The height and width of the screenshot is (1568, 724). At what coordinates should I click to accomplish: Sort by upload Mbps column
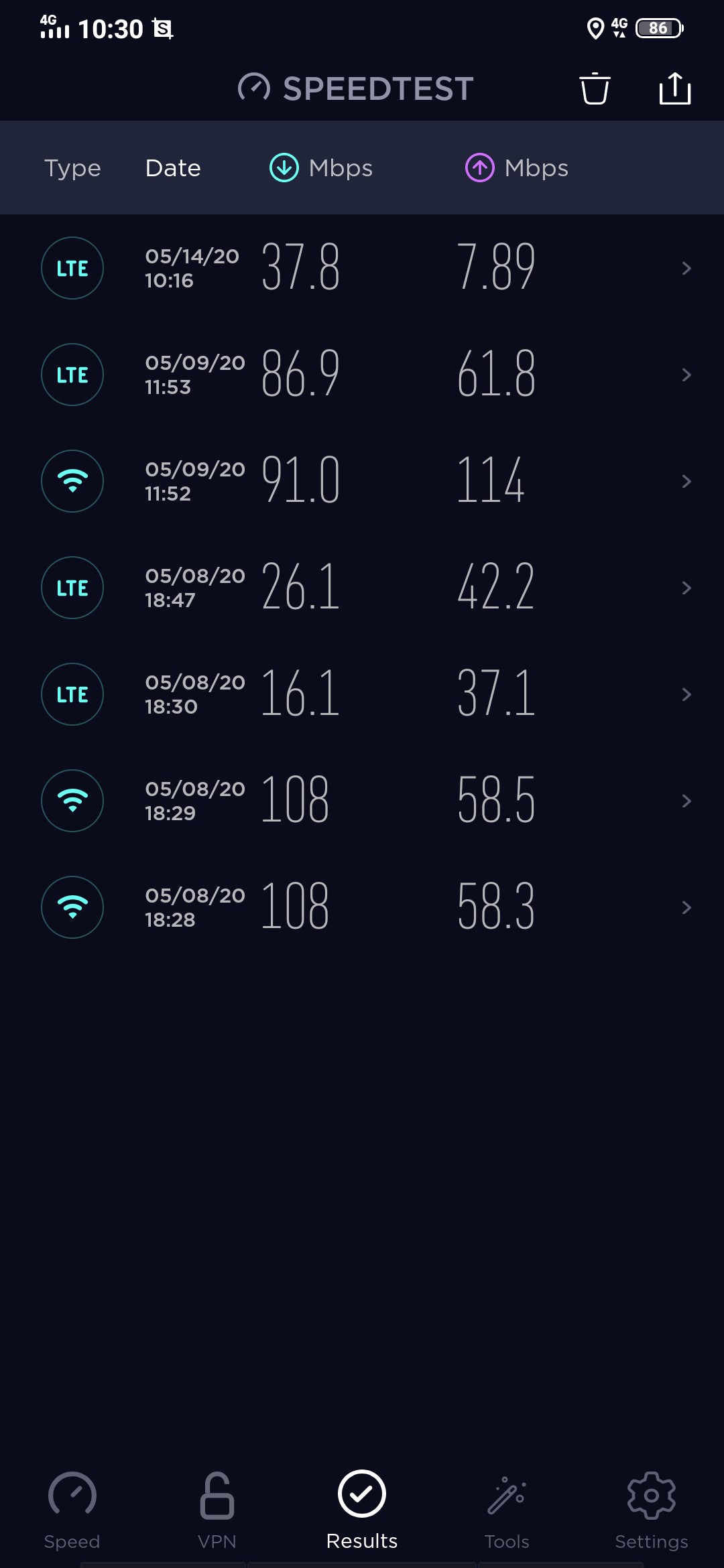coord(517,168)
